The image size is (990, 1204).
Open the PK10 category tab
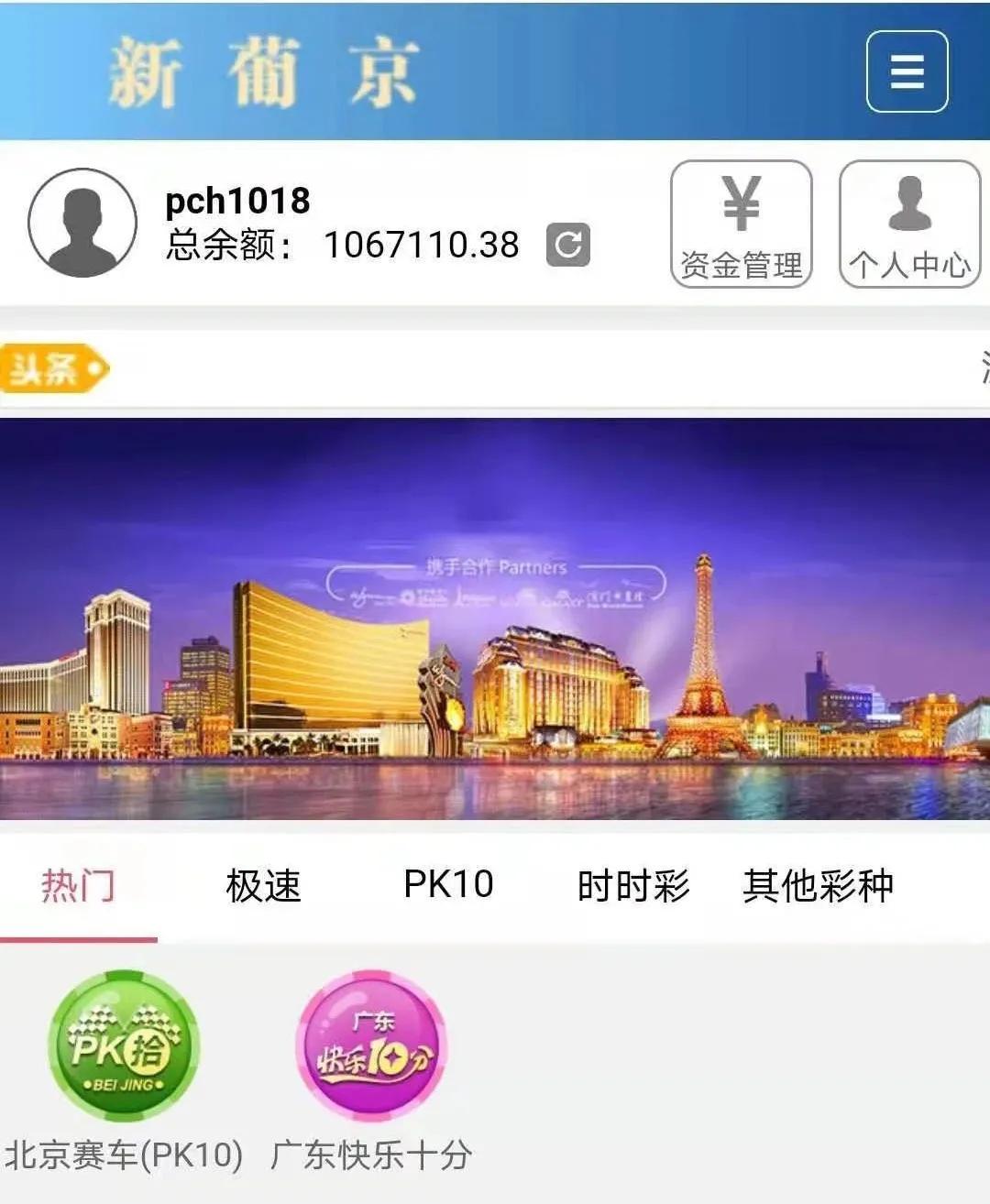click(x=448, y=882)
